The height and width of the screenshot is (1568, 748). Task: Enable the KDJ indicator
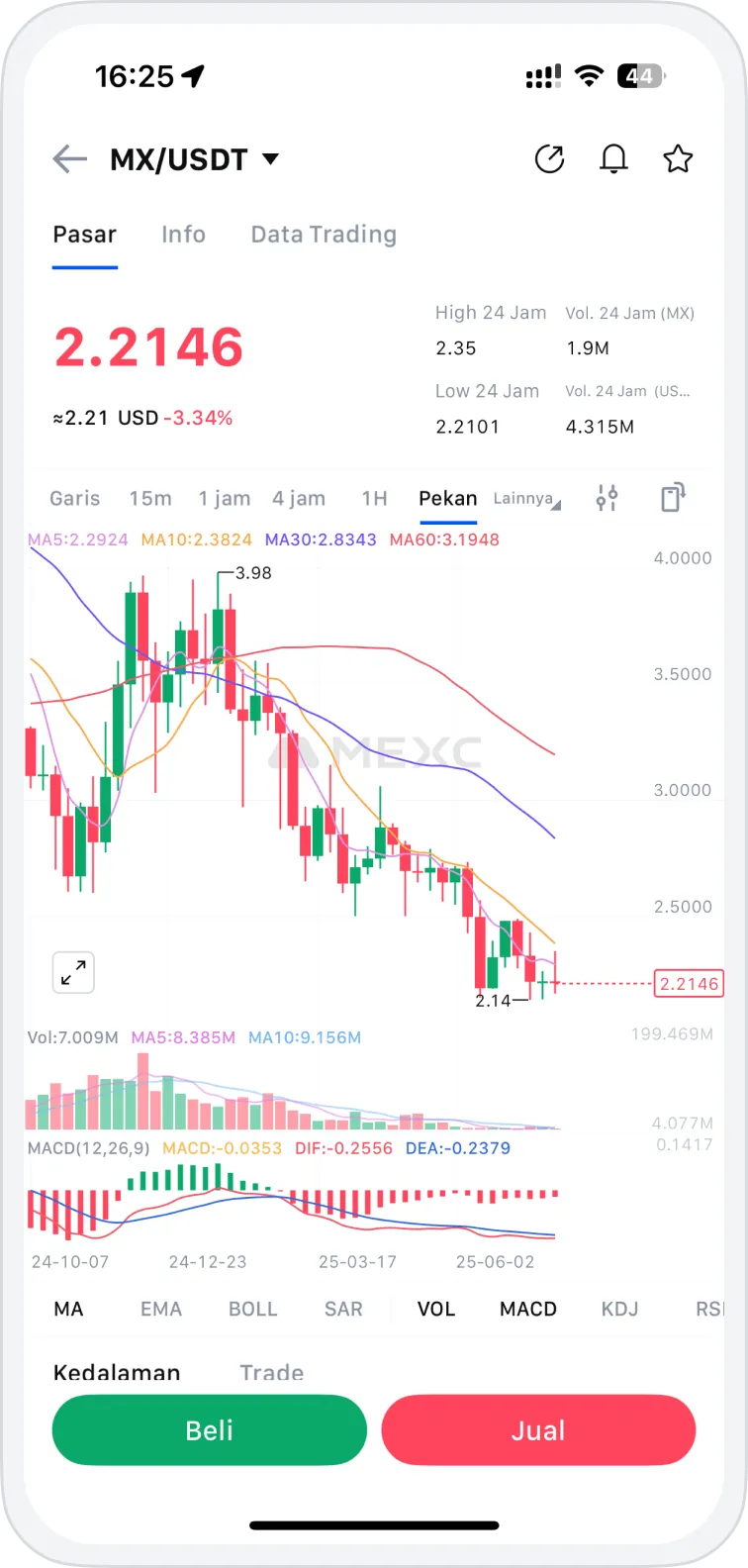[x=619, y=1309]
